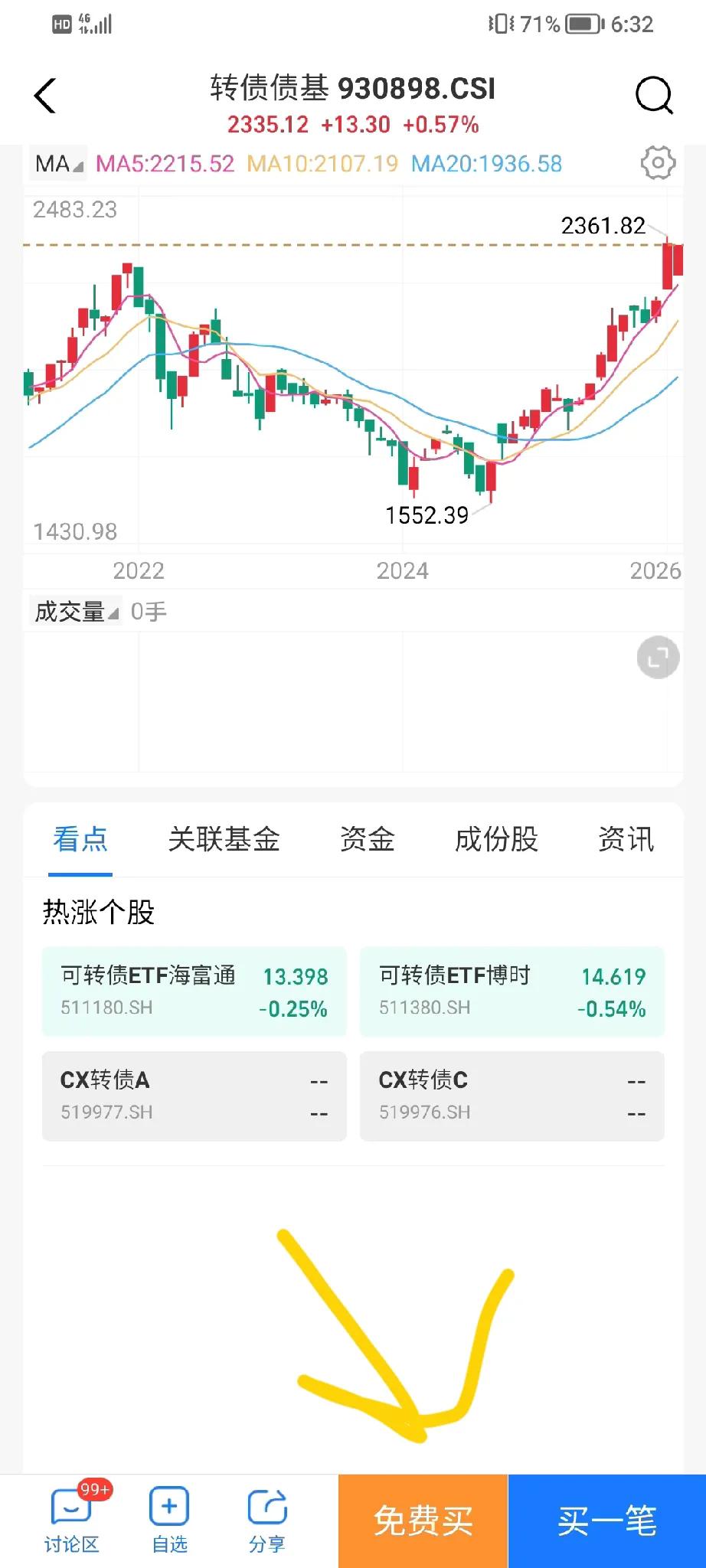This screenshot has width=706, height=1568.
Task: Enlarge the chart to fullscreen
Action: click(x=658, y=657)
